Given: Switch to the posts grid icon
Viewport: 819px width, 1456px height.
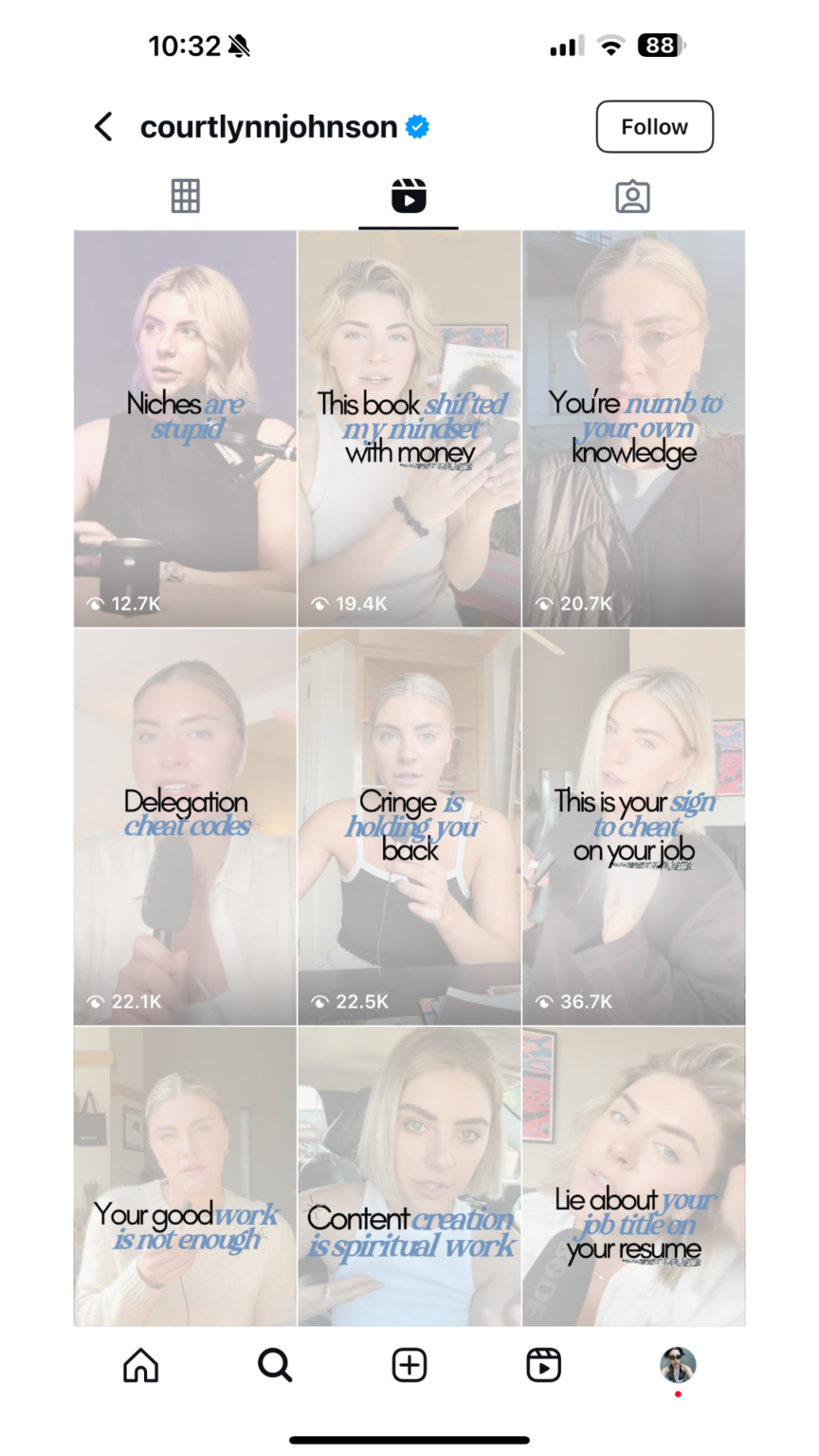Looking at the screenshot, I should pos(185,196).
